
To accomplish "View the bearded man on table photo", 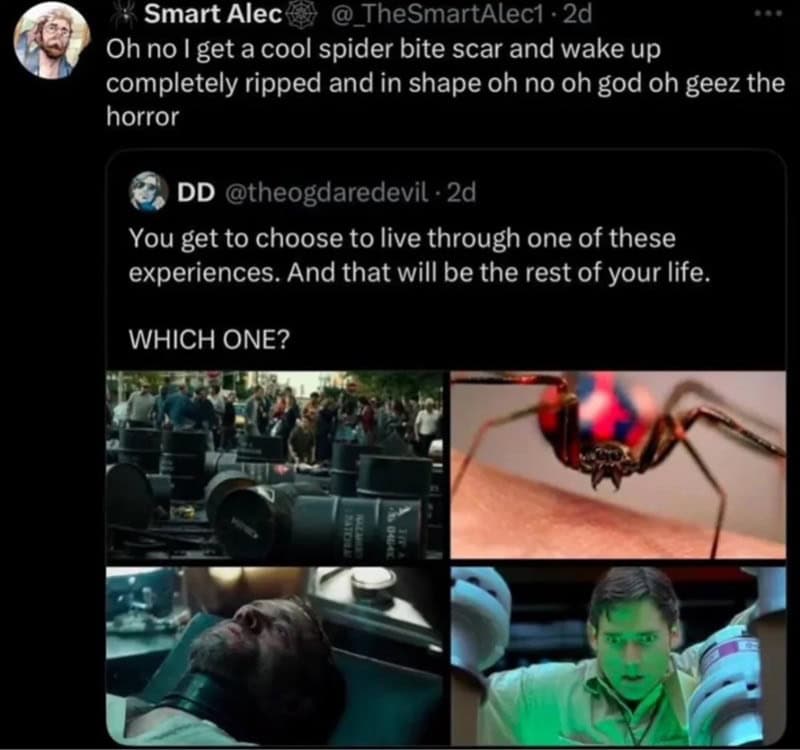I will (x=275, y=656).
